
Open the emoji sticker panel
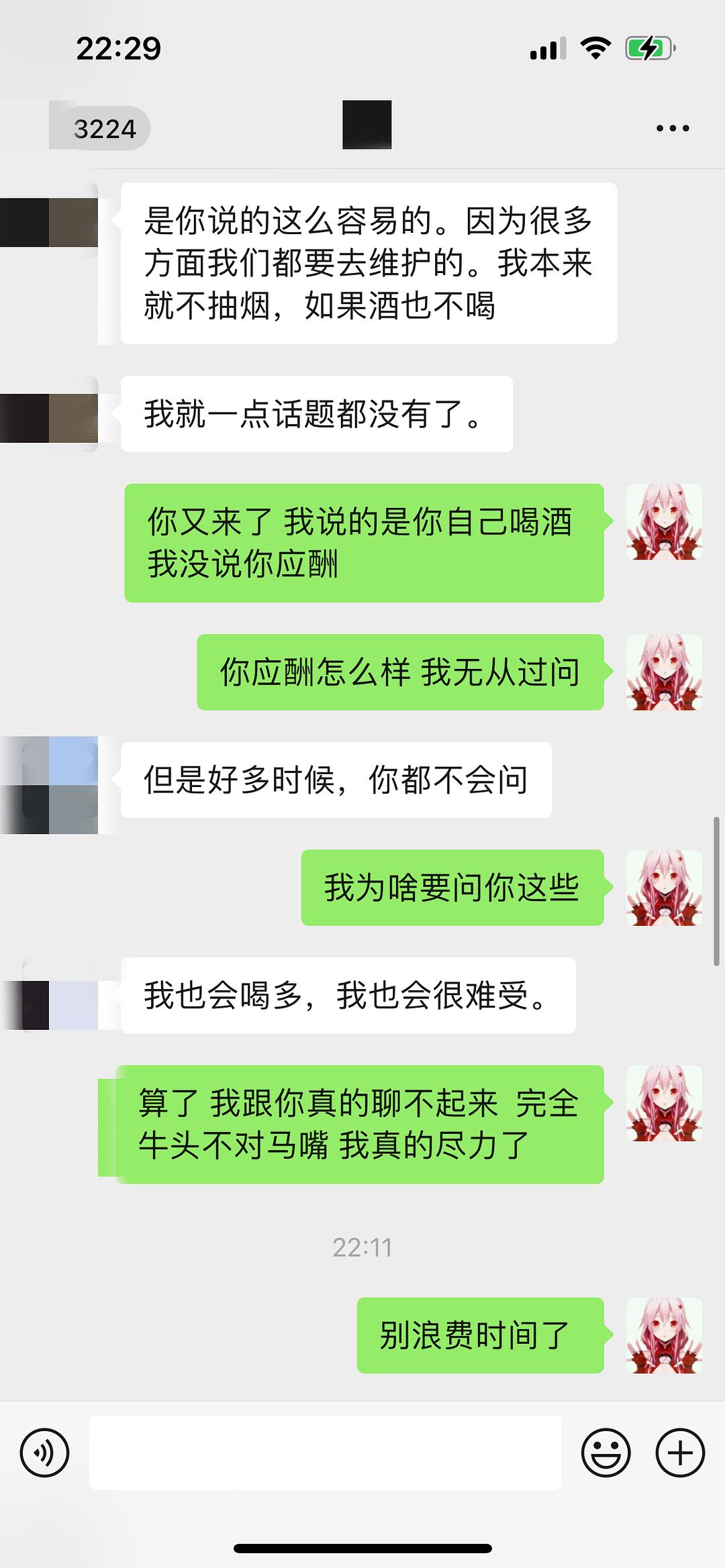[606, 1453]
